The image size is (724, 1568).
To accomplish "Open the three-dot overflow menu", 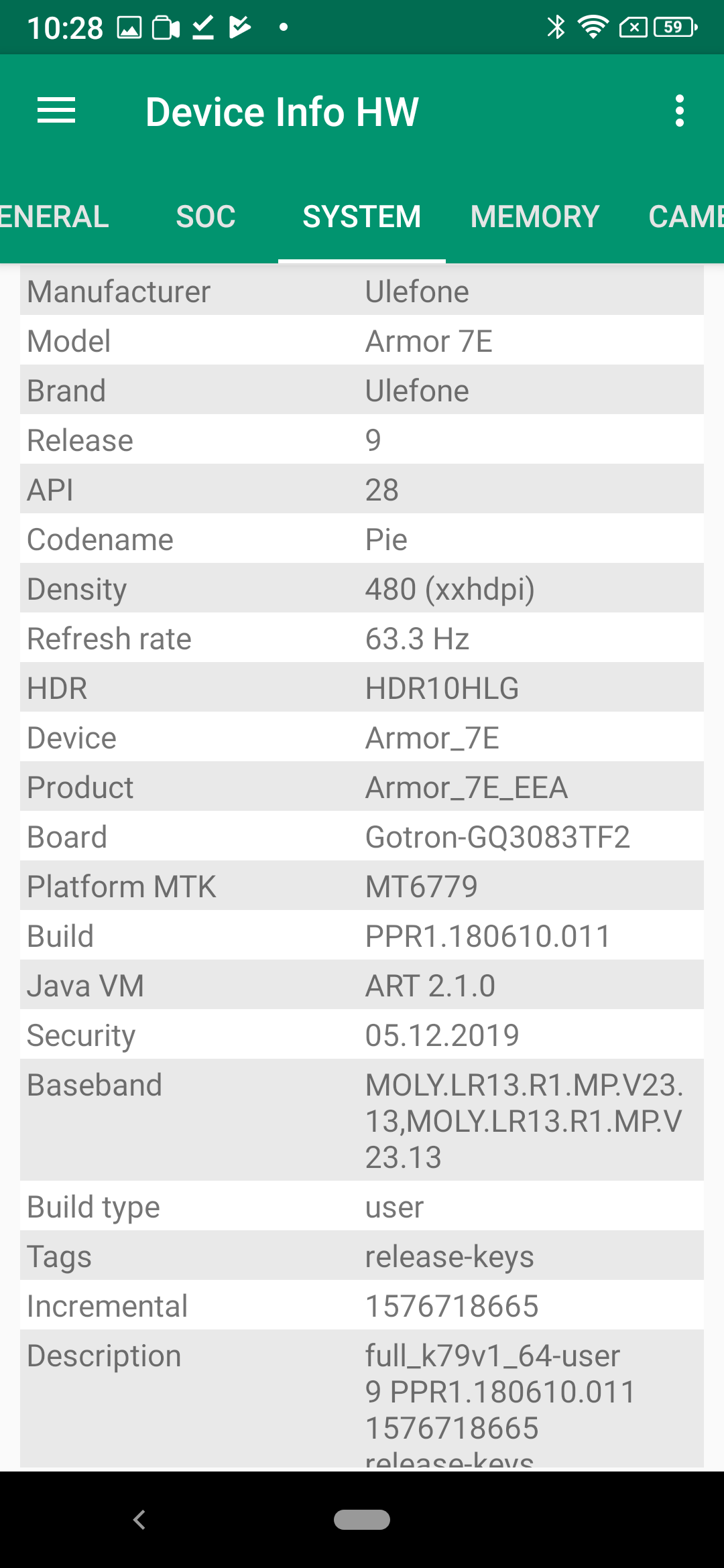I will (679, 111).
